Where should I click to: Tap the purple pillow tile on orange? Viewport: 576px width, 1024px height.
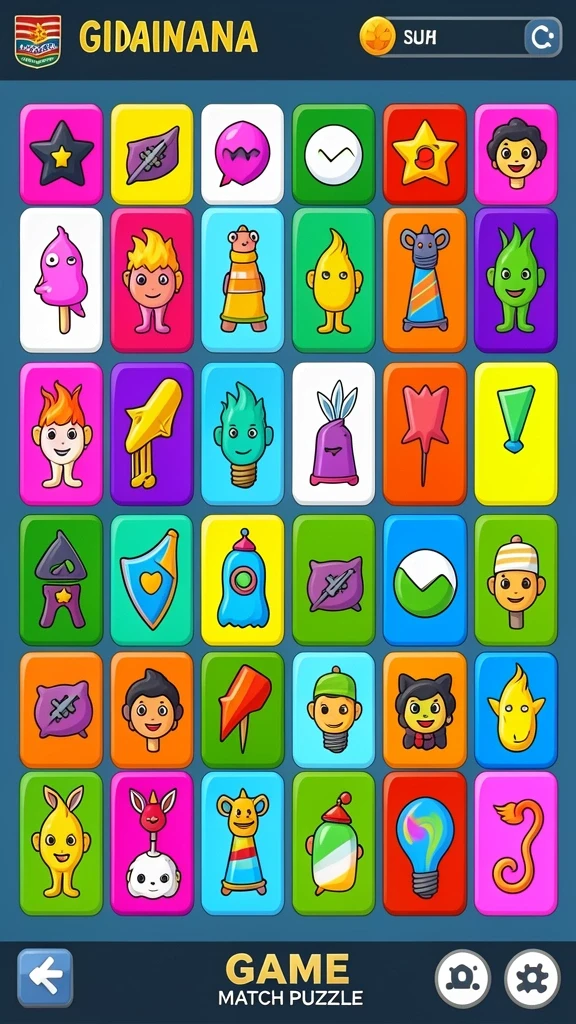61,710
